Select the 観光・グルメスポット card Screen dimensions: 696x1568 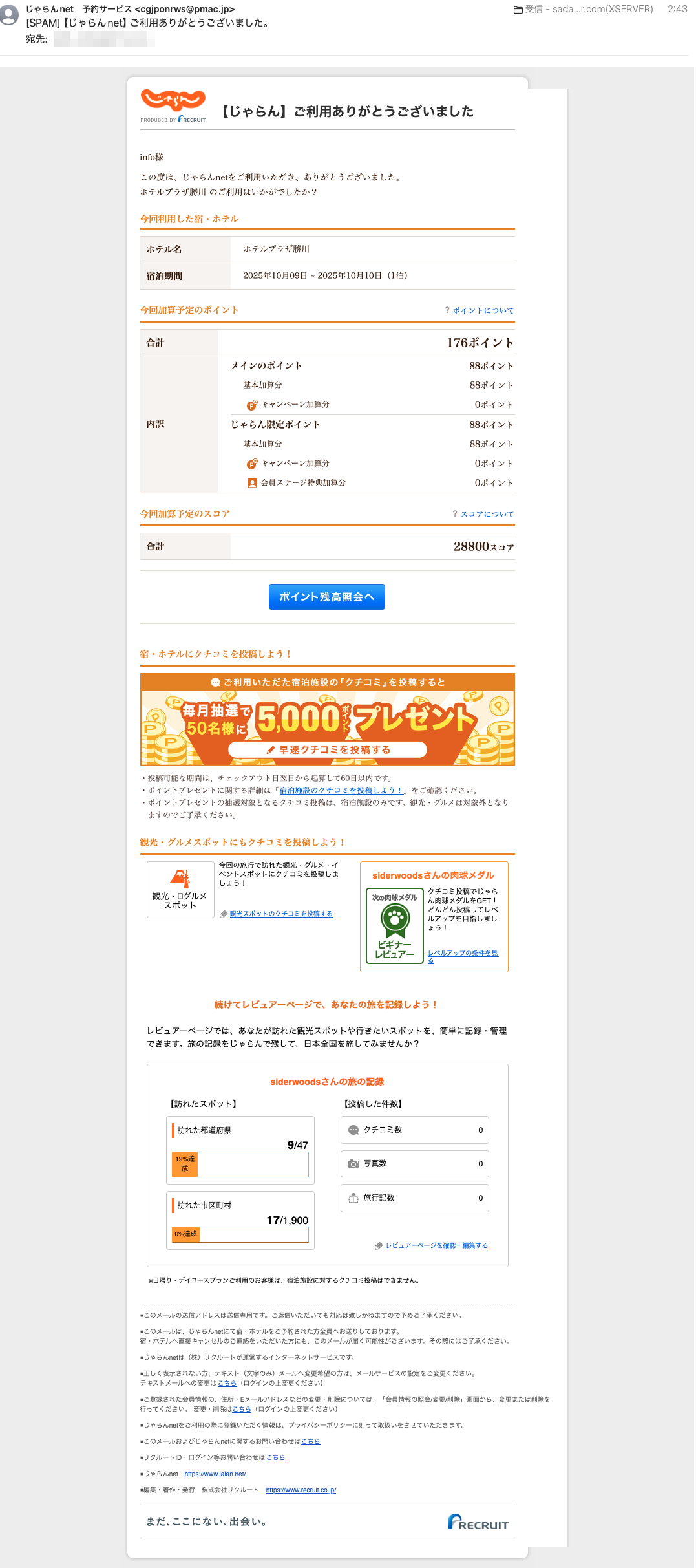click(x=180, y=889)
